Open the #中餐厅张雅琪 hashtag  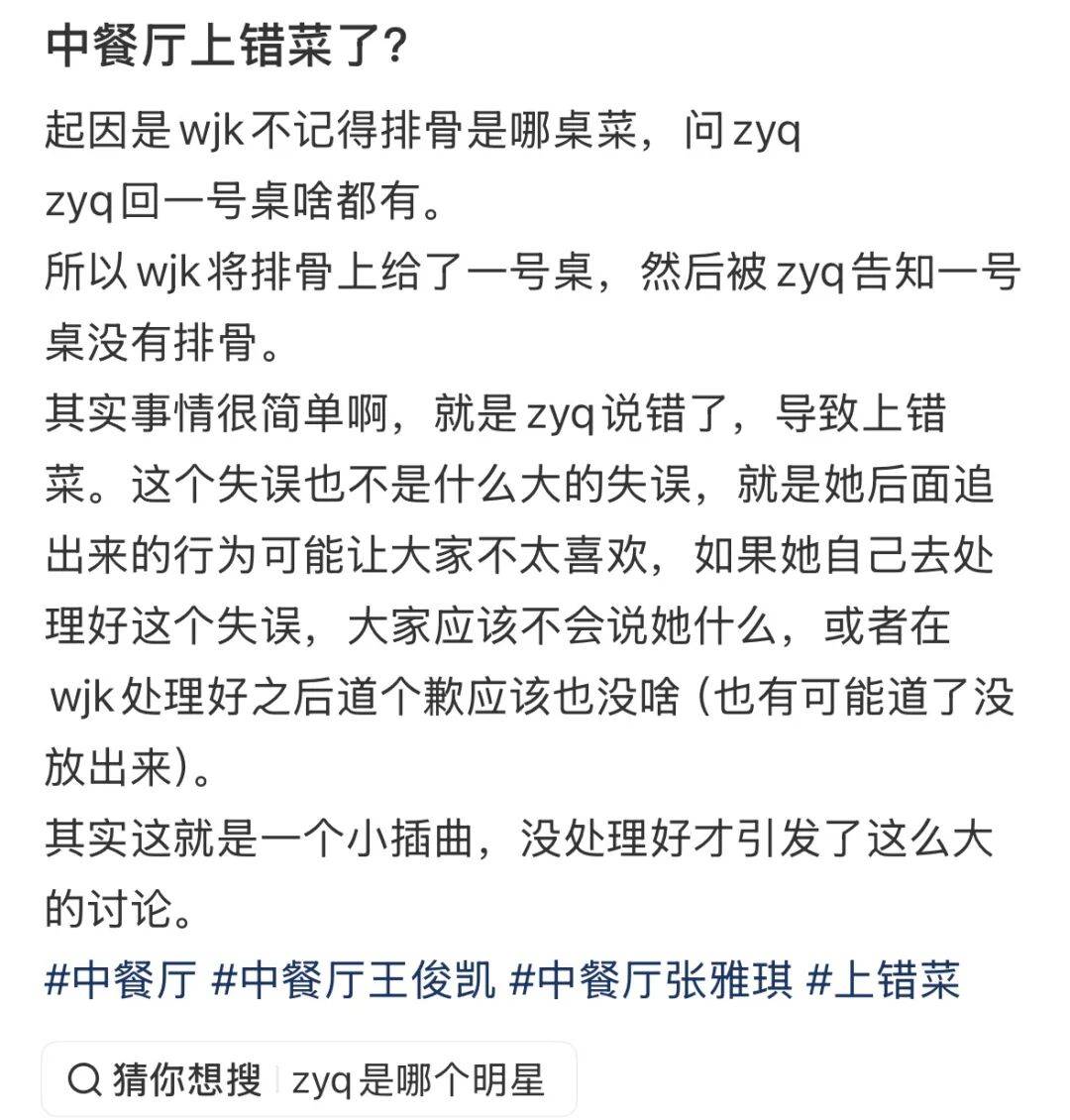click(x=650, y=979)
